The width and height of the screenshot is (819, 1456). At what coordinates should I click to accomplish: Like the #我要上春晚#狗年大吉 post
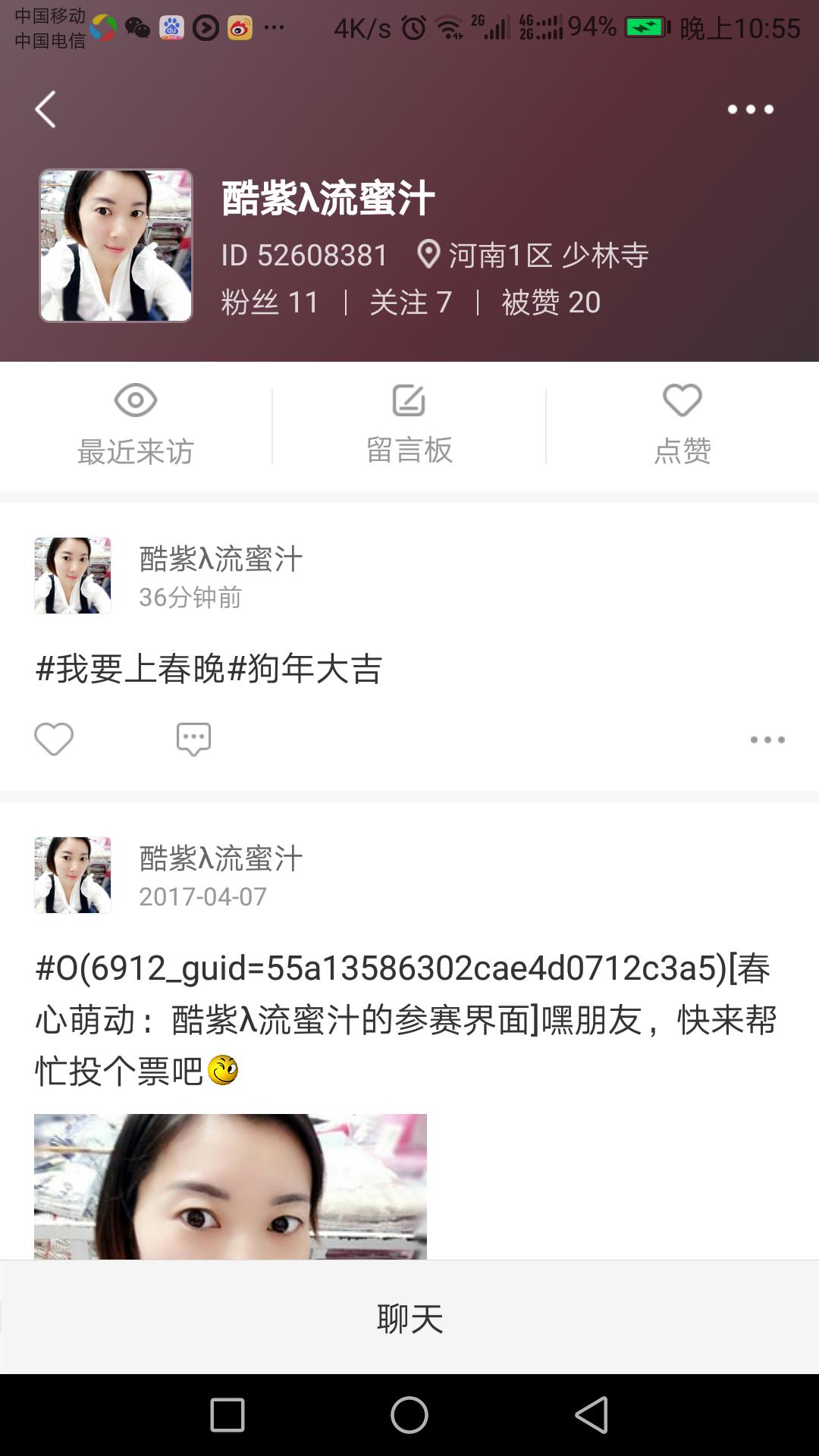[54, 739]
